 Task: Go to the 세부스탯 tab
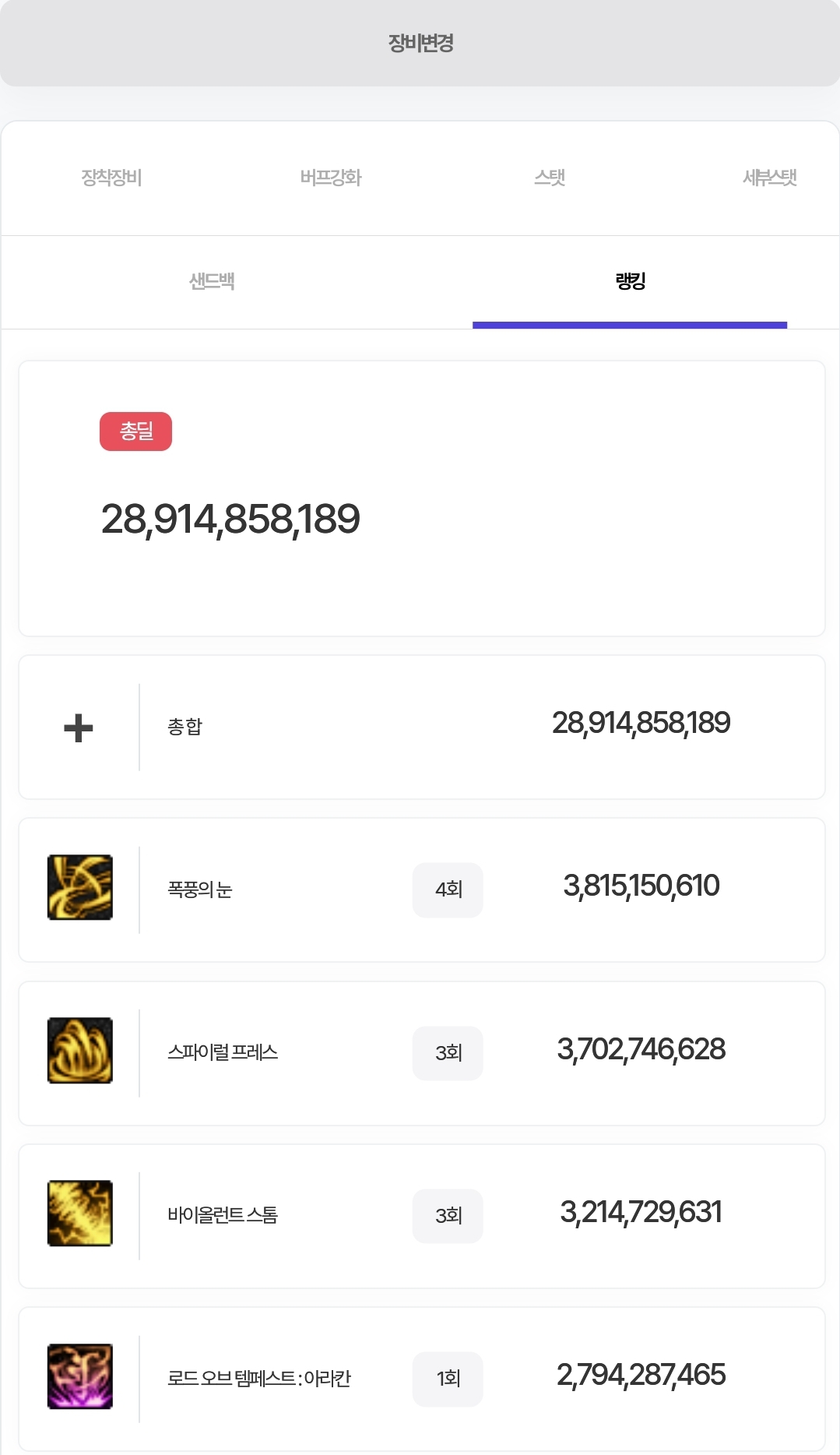coord(769,178)
